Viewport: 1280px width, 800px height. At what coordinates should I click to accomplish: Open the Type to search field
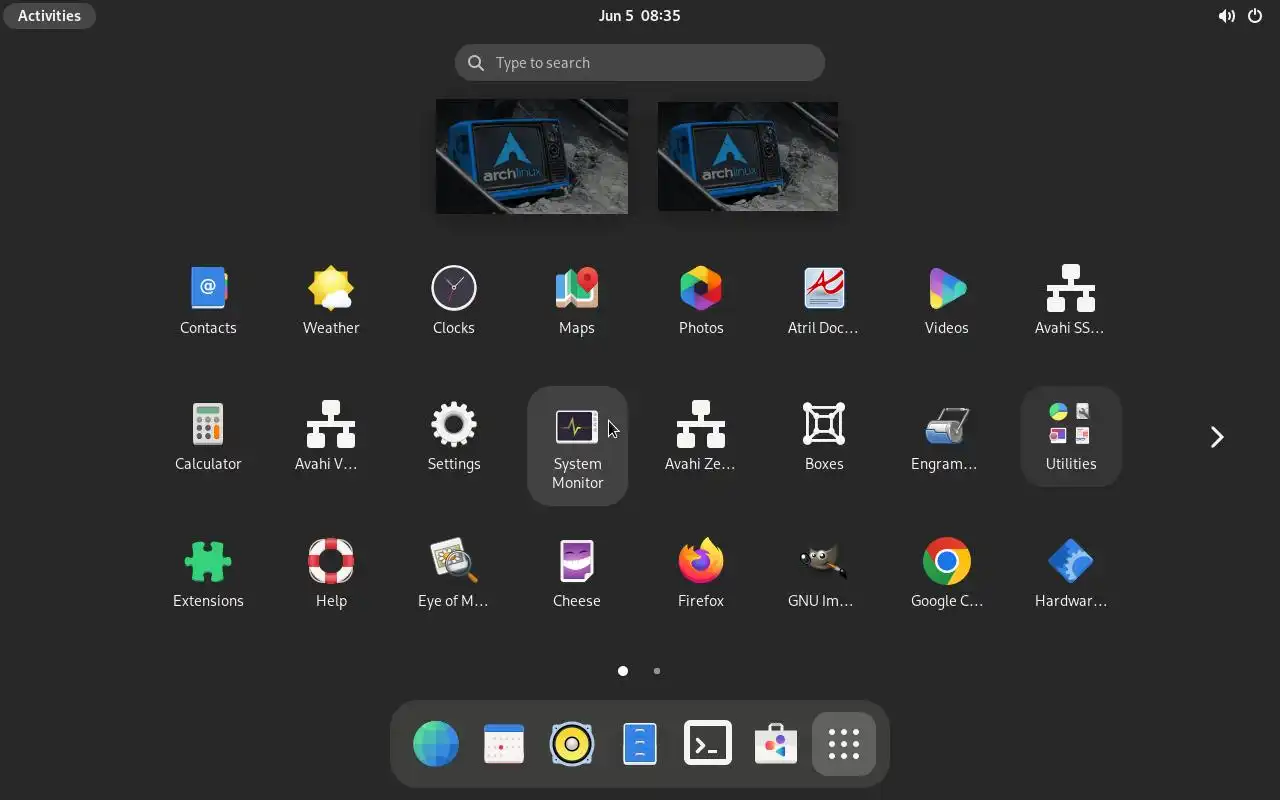(640, 63)
